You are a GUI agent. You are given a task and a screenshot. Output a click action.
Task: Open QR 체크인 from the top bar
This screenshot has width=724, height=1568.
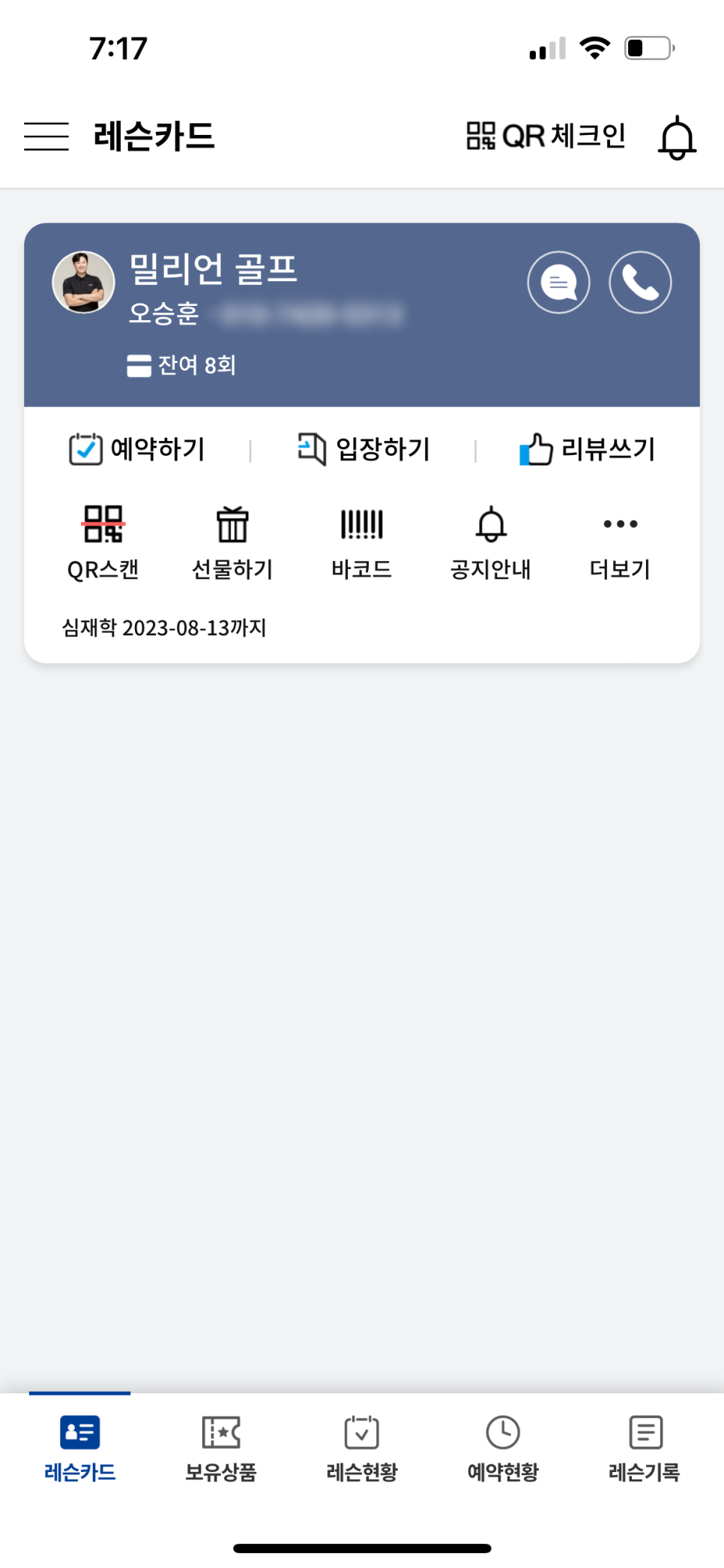(546, 136)
